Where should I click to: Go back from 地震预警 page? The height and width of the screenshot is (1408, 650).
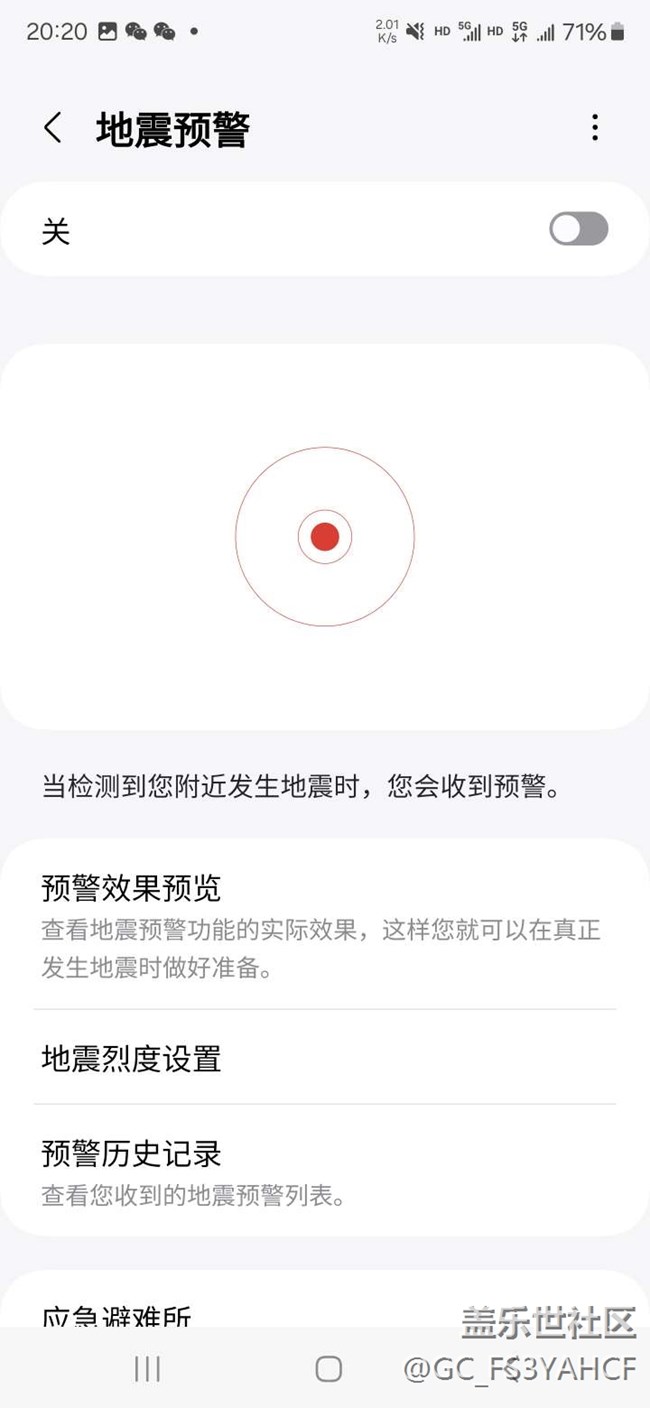click(x=53, y=128)
